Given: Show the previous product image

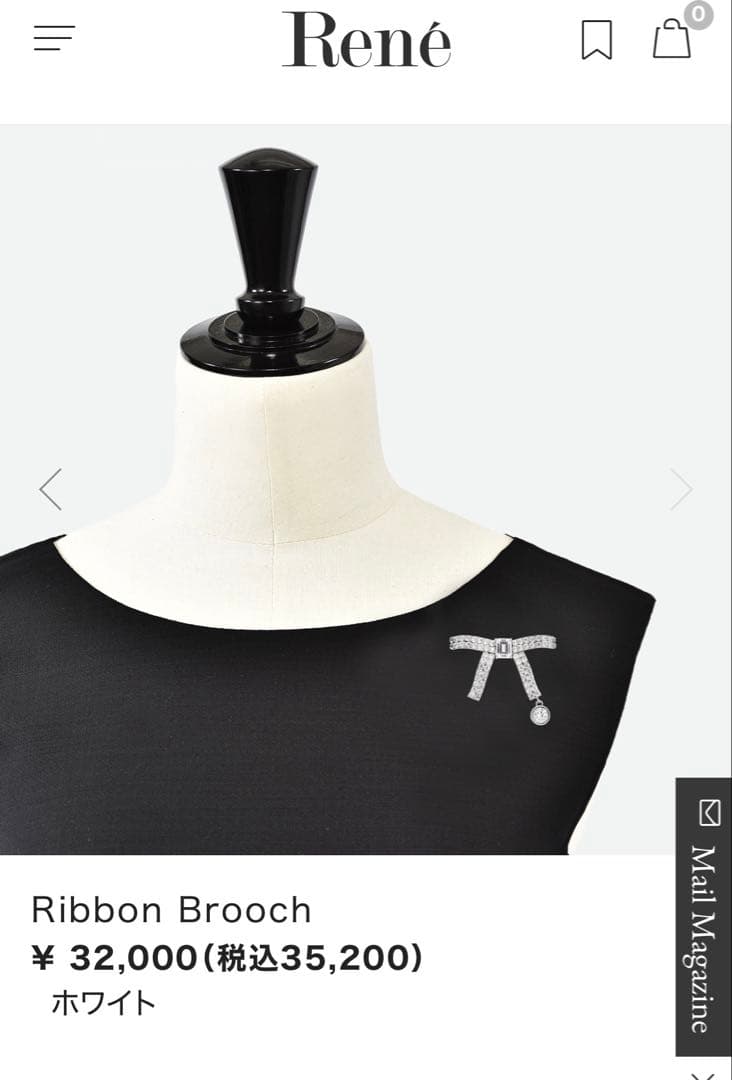Looking at the screenshot, I should [x=50, y=489].
